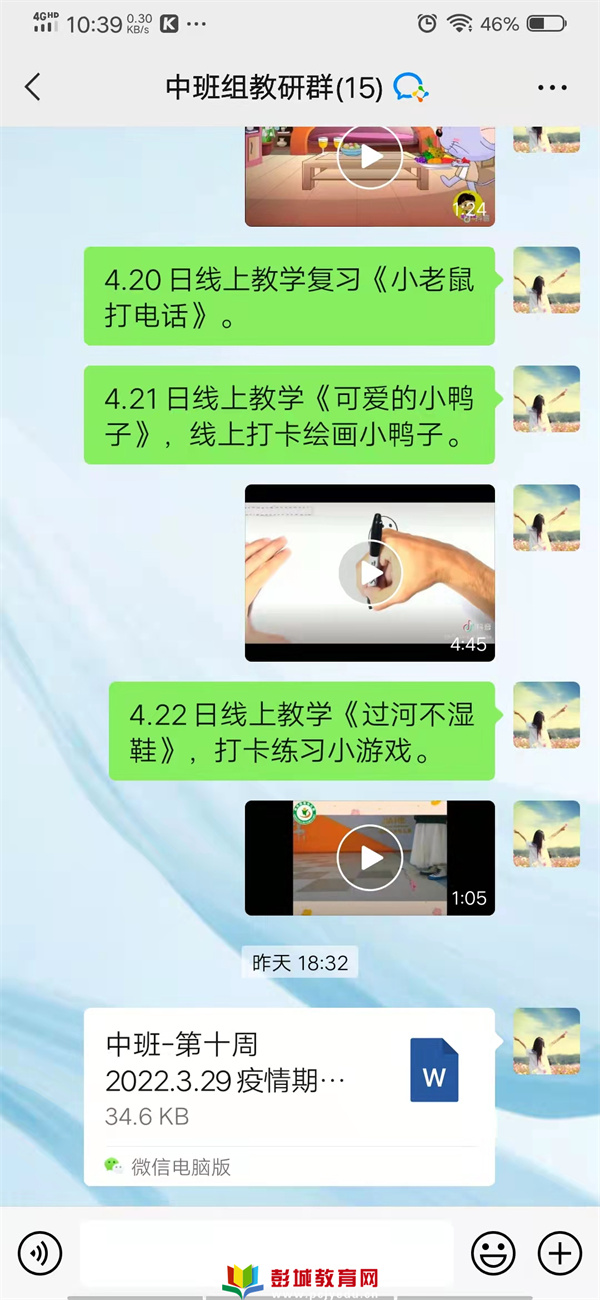
Task: Open the WeCom icon beside the title
Action: coord(411,88)
